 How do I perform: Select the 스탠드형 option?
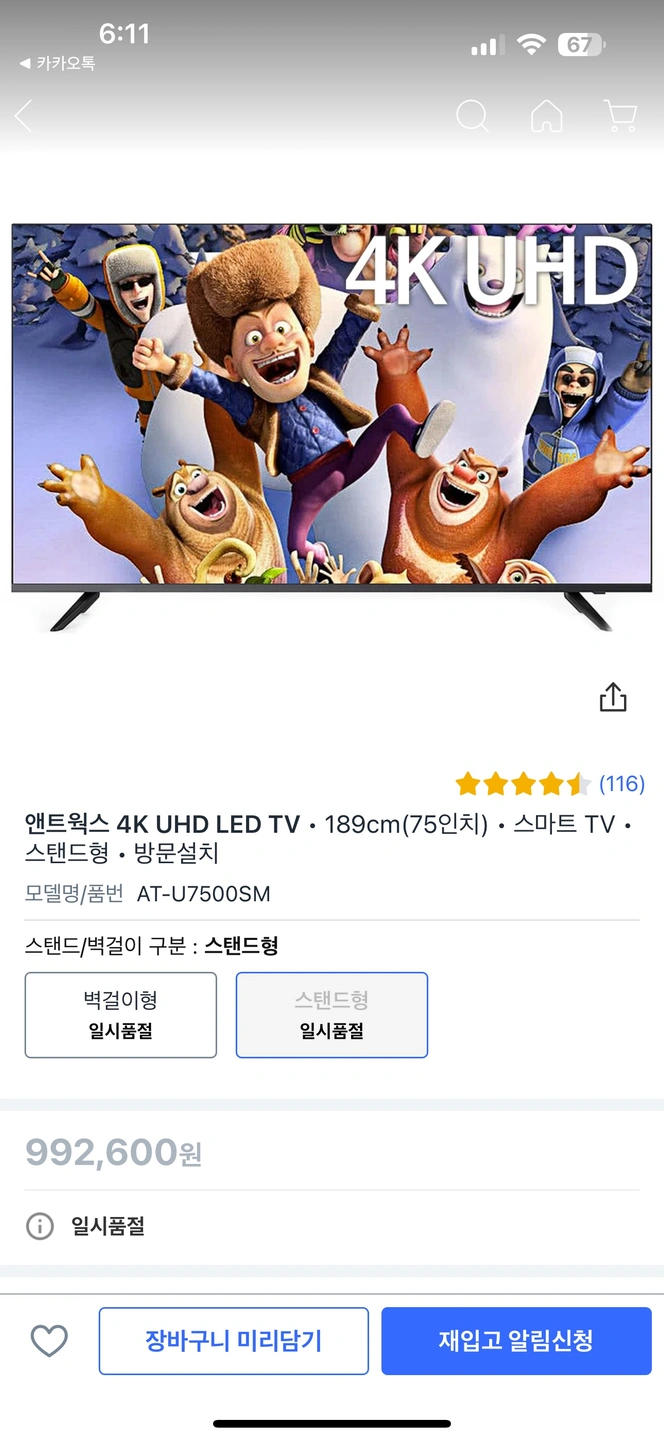coord(332,1015)
